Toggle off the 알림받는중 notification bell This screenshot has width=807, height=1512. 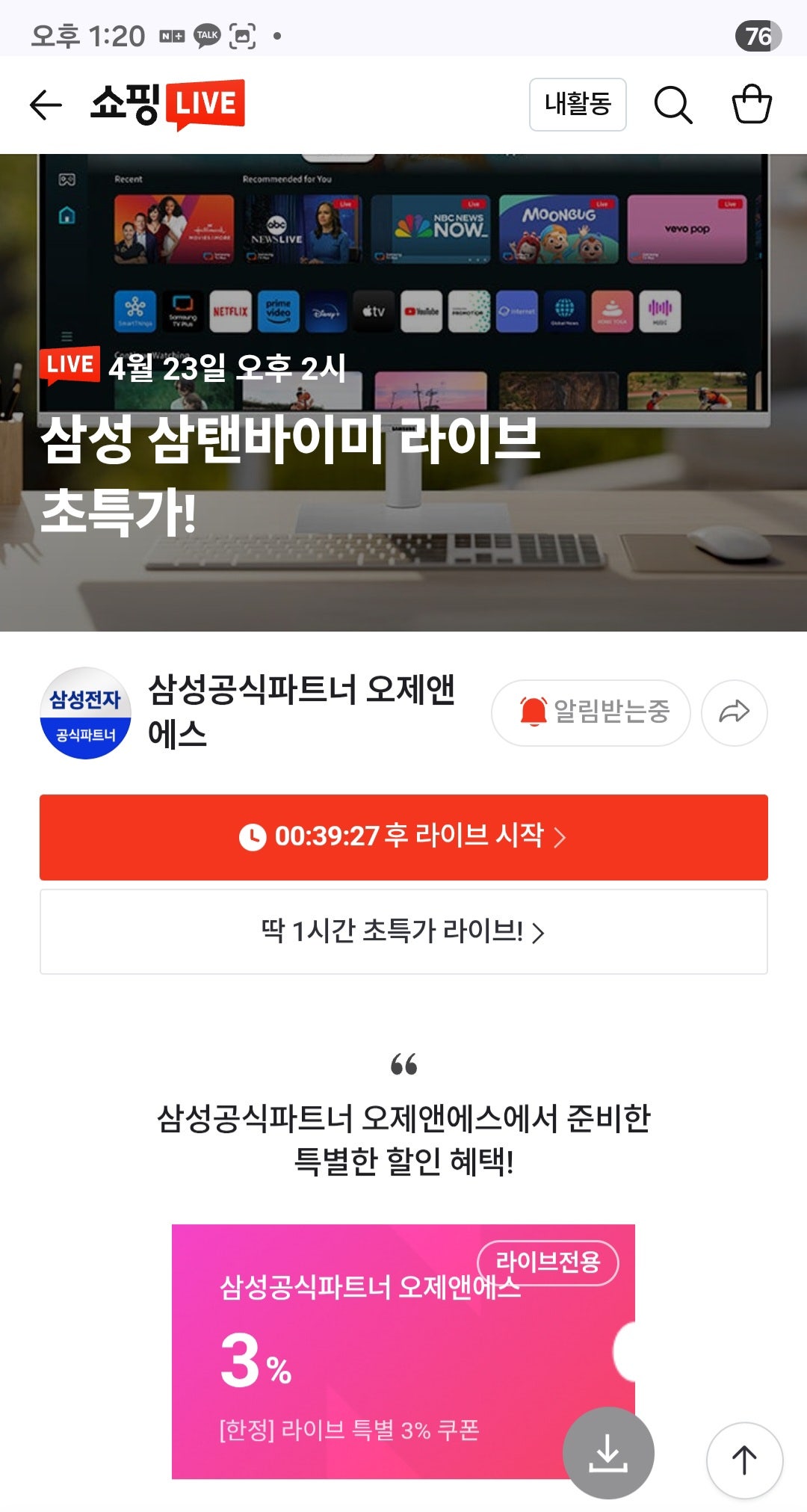(590, 712)
